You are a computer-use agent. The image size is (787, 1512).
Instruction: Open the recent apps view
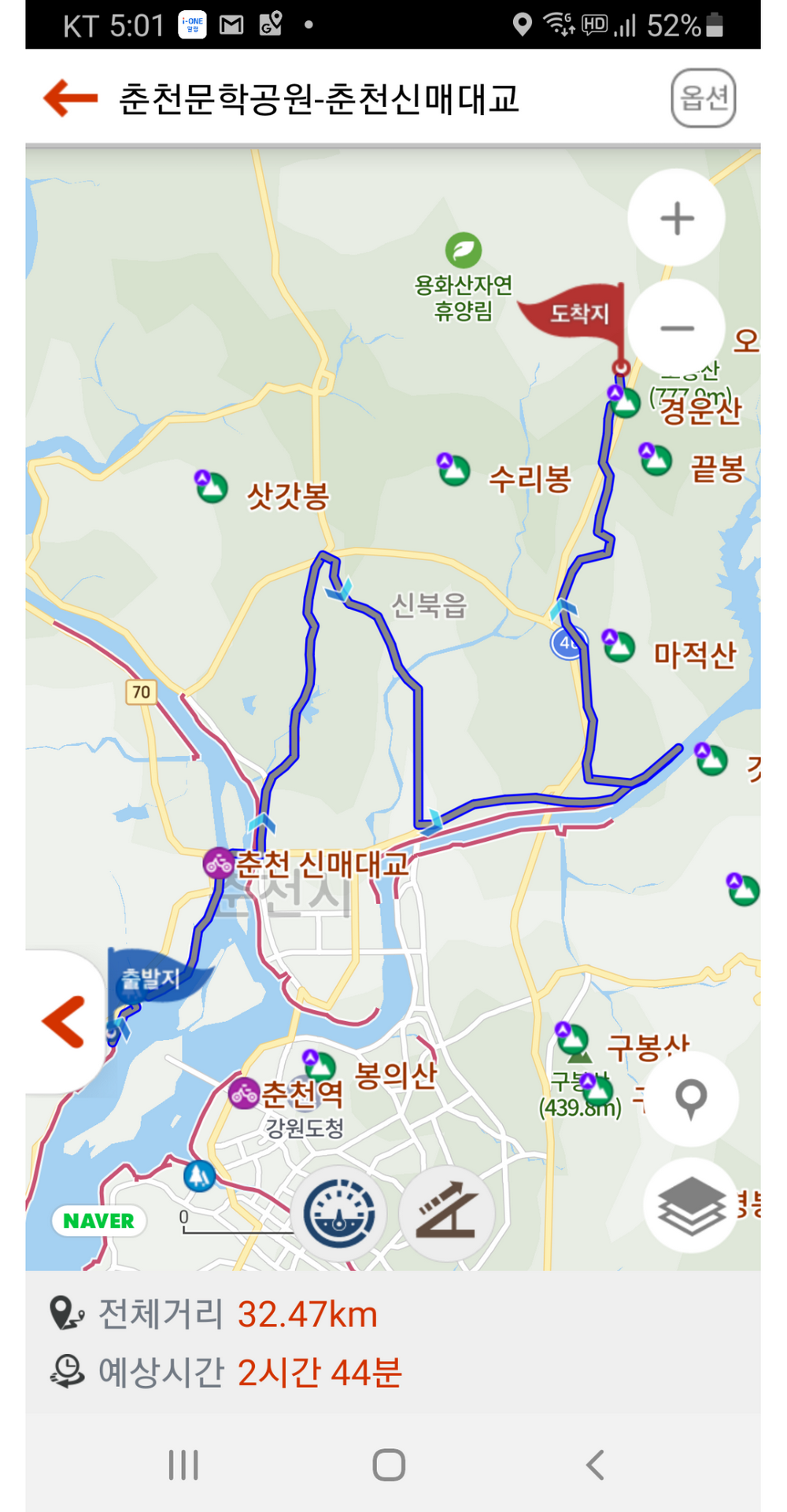183,1465
